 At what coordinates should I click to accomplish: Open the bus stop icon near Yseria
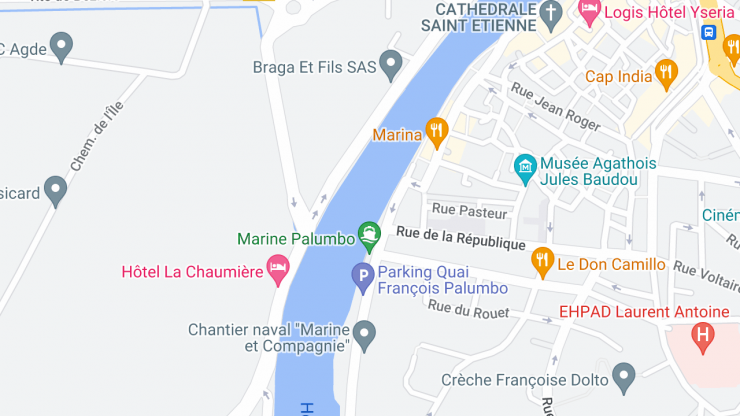tap(709, 32)
